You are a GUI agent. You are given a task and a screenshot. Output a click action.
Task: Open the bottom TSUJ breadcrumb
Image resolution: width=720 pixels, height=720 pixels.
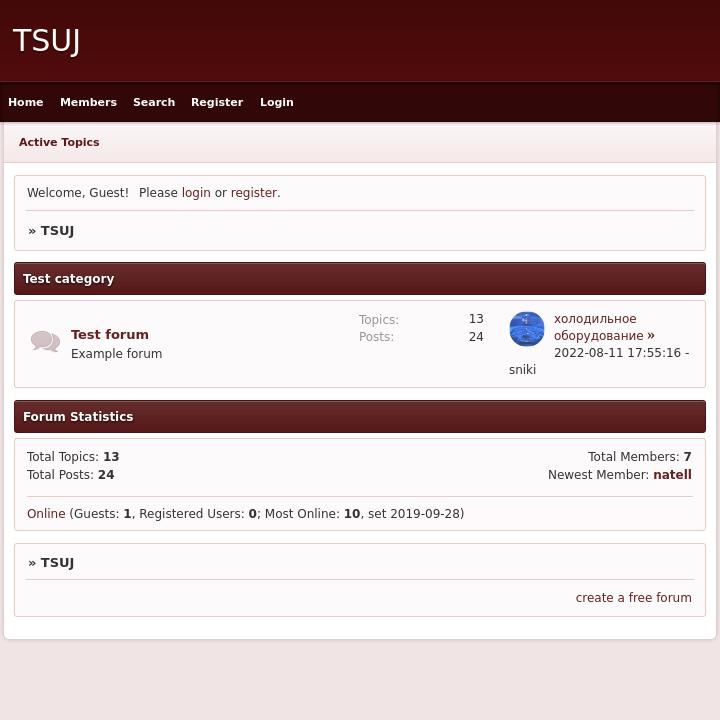point(57,563)
